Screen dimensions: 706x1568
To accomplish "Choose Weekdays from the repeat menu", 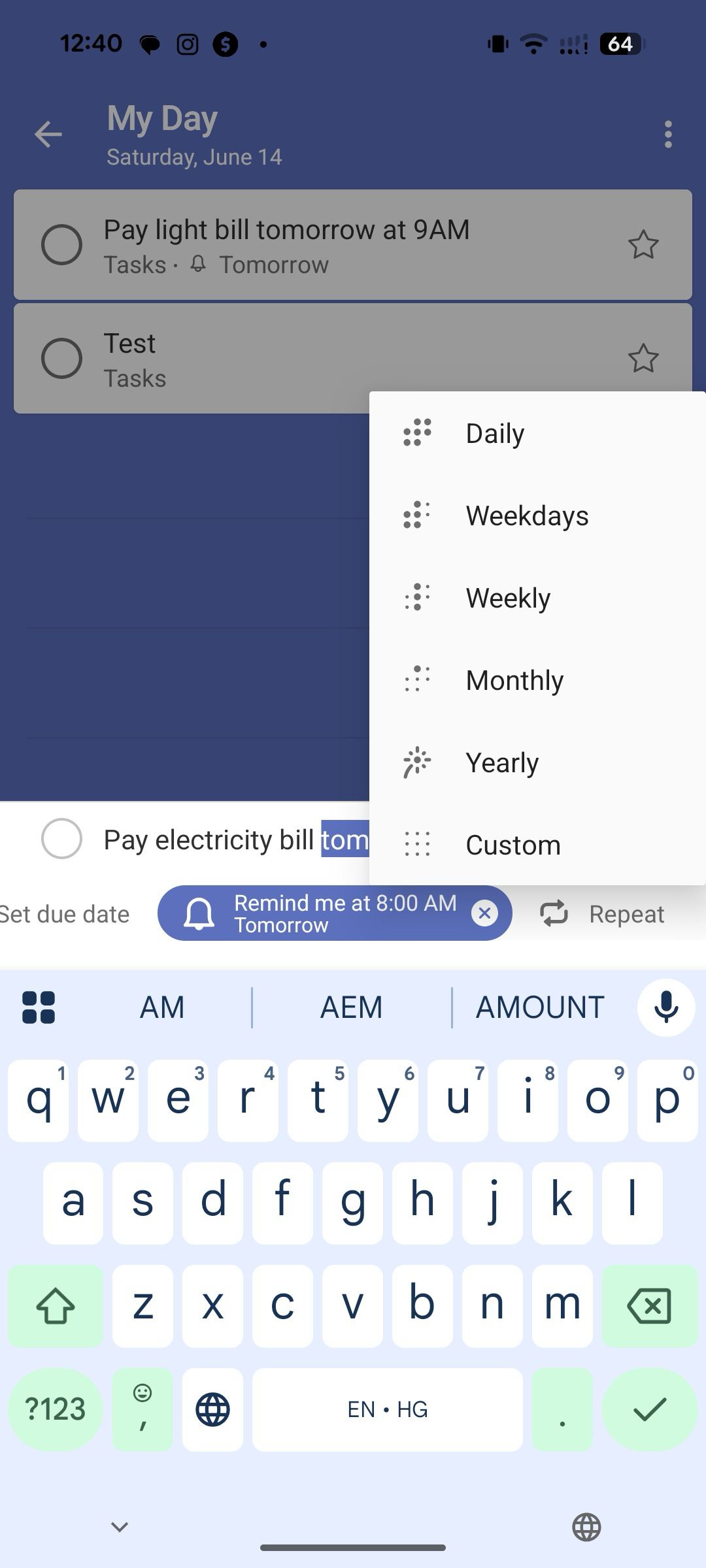I will pos(527,515).
